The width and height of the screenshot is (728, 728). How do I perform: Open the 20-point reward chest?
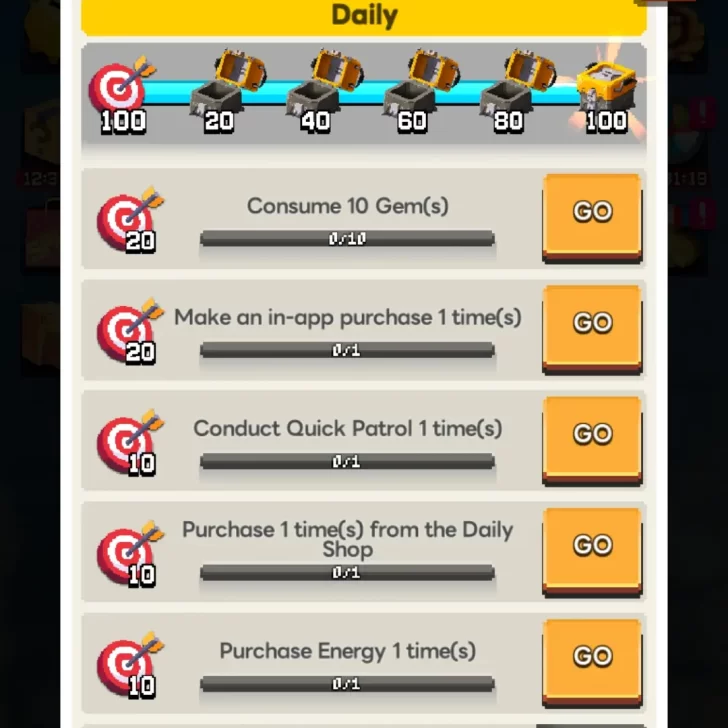point(226,90)
